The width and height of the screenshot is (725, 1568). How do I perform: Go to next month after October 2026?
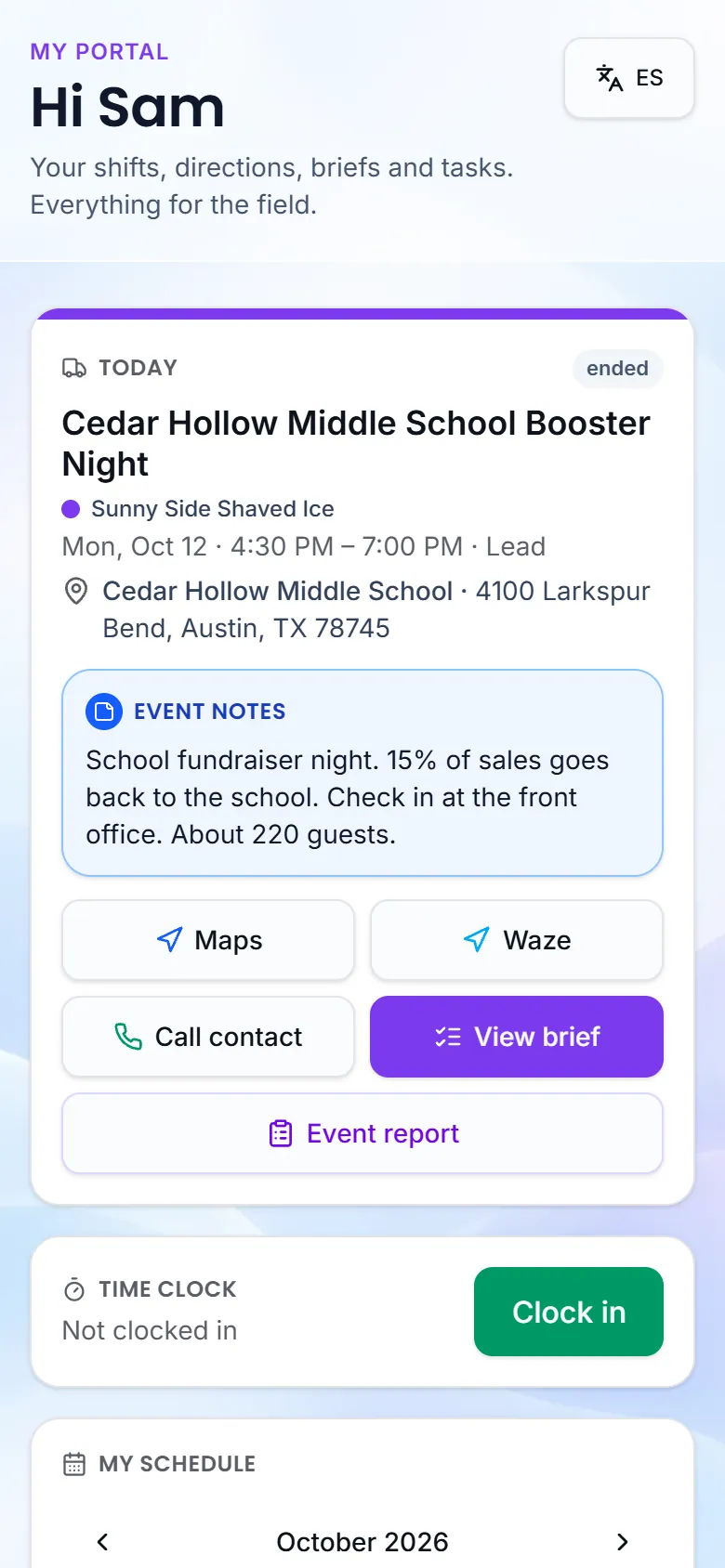(x=623, y=1542)
